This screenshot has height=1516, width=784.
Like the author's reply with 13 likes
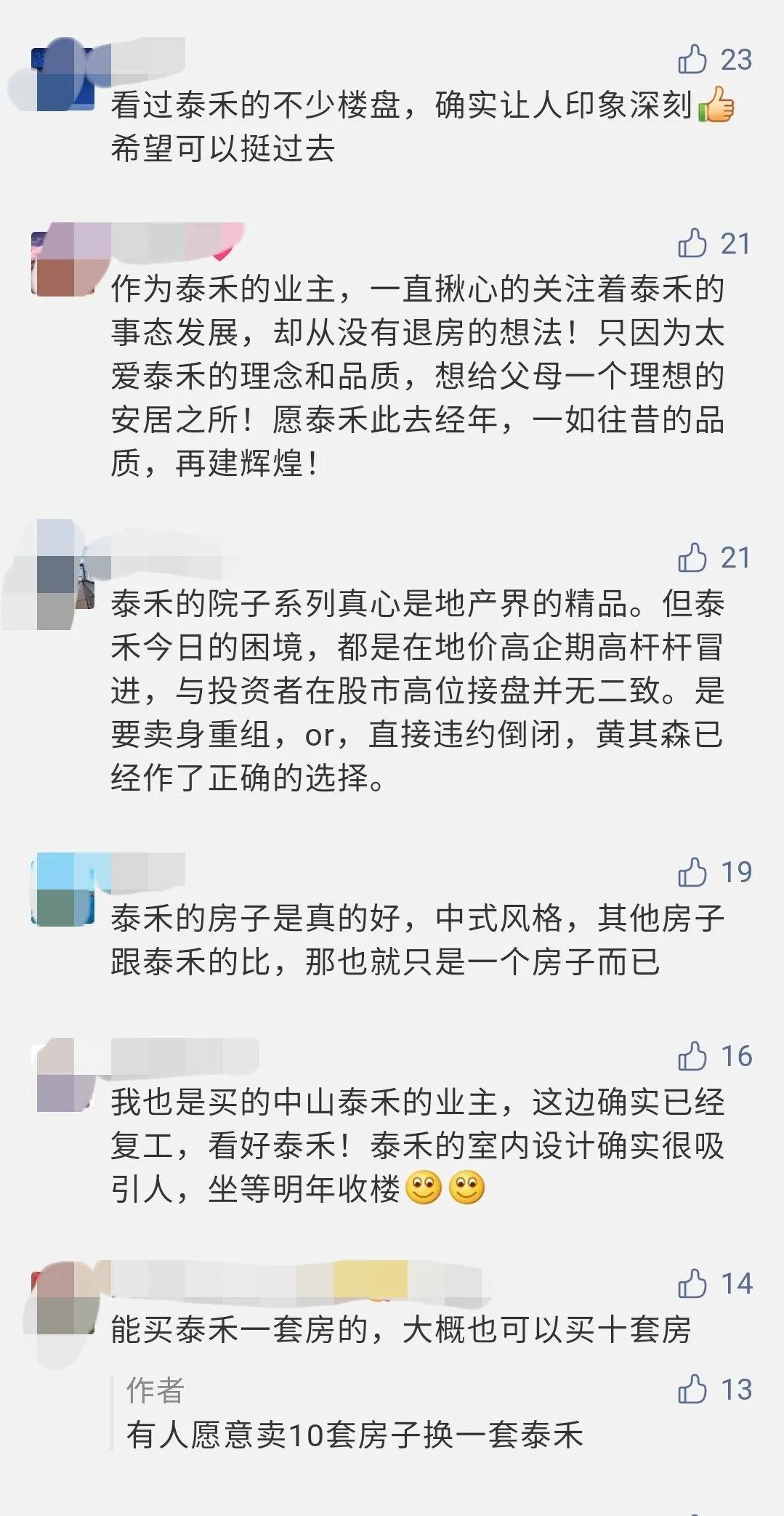(x=692, y=1390)
